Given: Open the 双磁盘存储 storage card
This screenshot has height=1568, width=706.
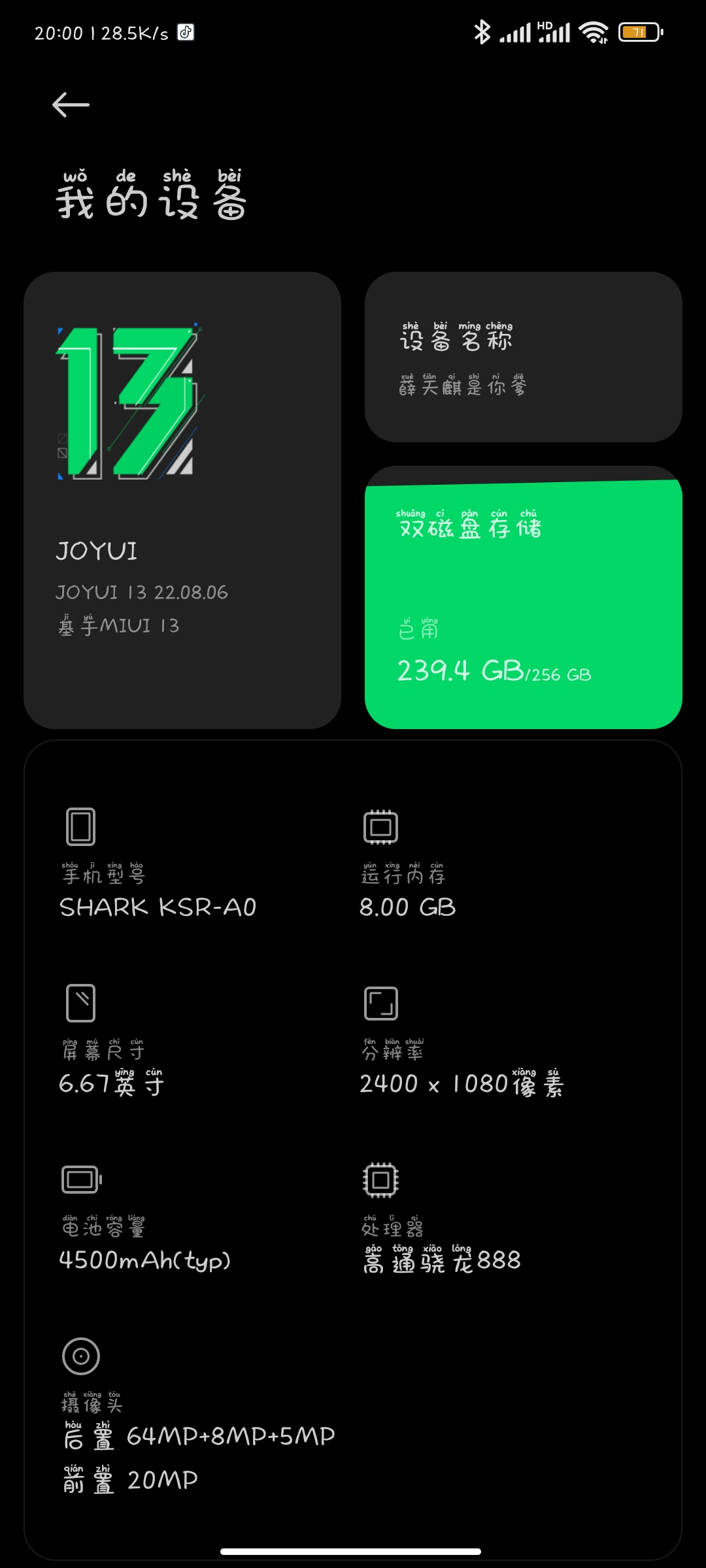Looking at the screenshot, I should tap(524, 598).
